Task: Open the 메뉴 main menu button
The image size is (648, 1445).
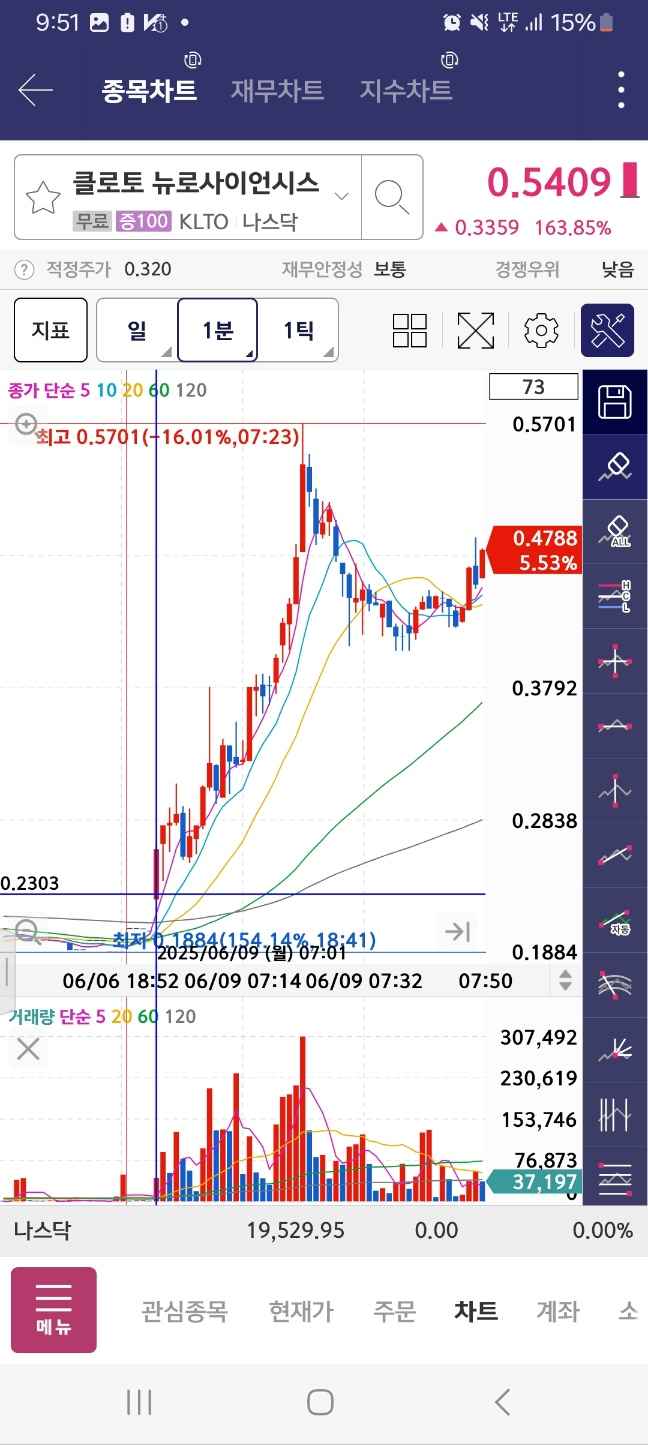Action: pyautogui.click(x=54, y=1310)
